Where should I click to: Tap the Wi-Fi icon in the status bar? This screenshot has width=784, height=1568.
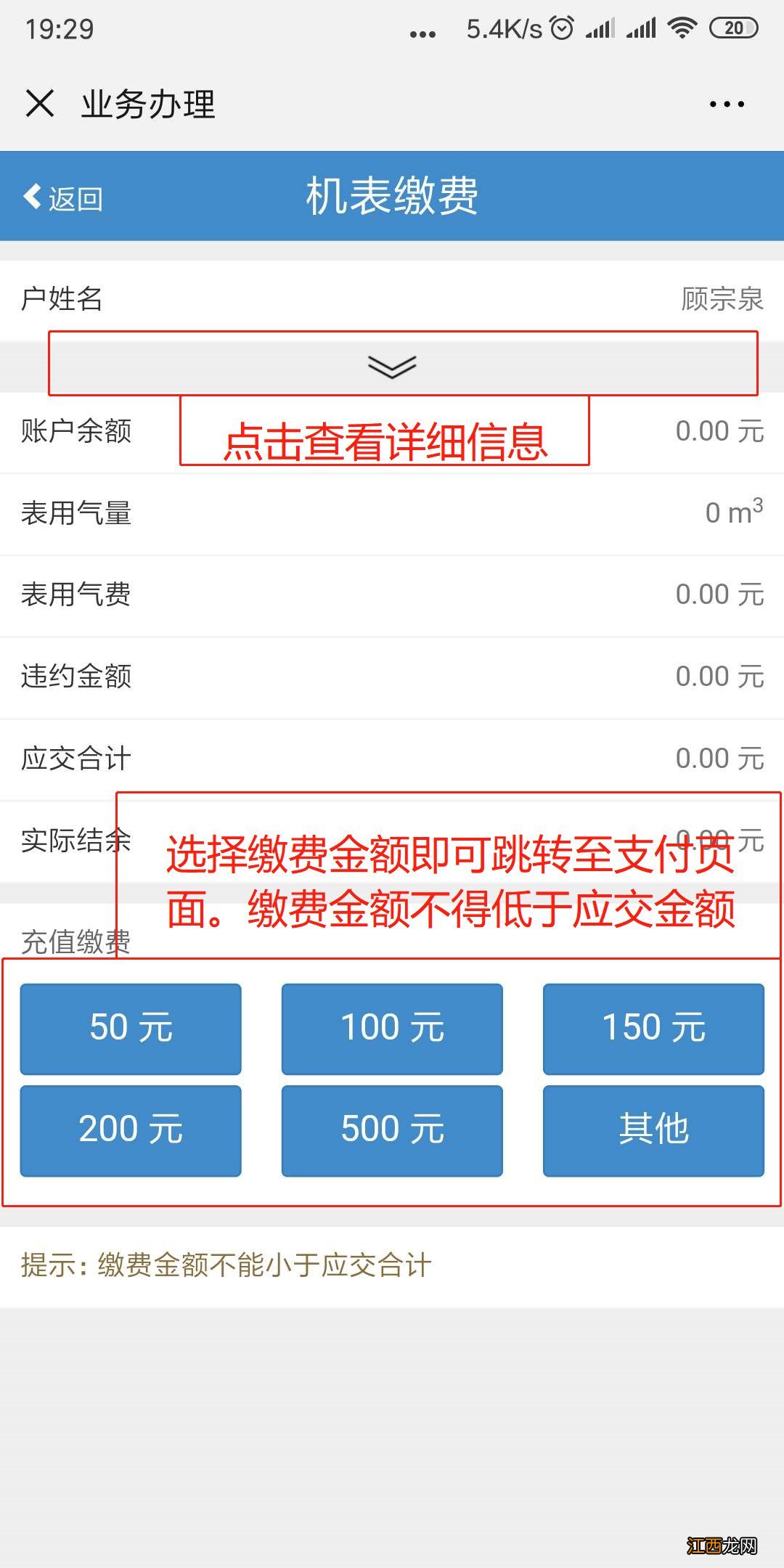click(681, 28)
